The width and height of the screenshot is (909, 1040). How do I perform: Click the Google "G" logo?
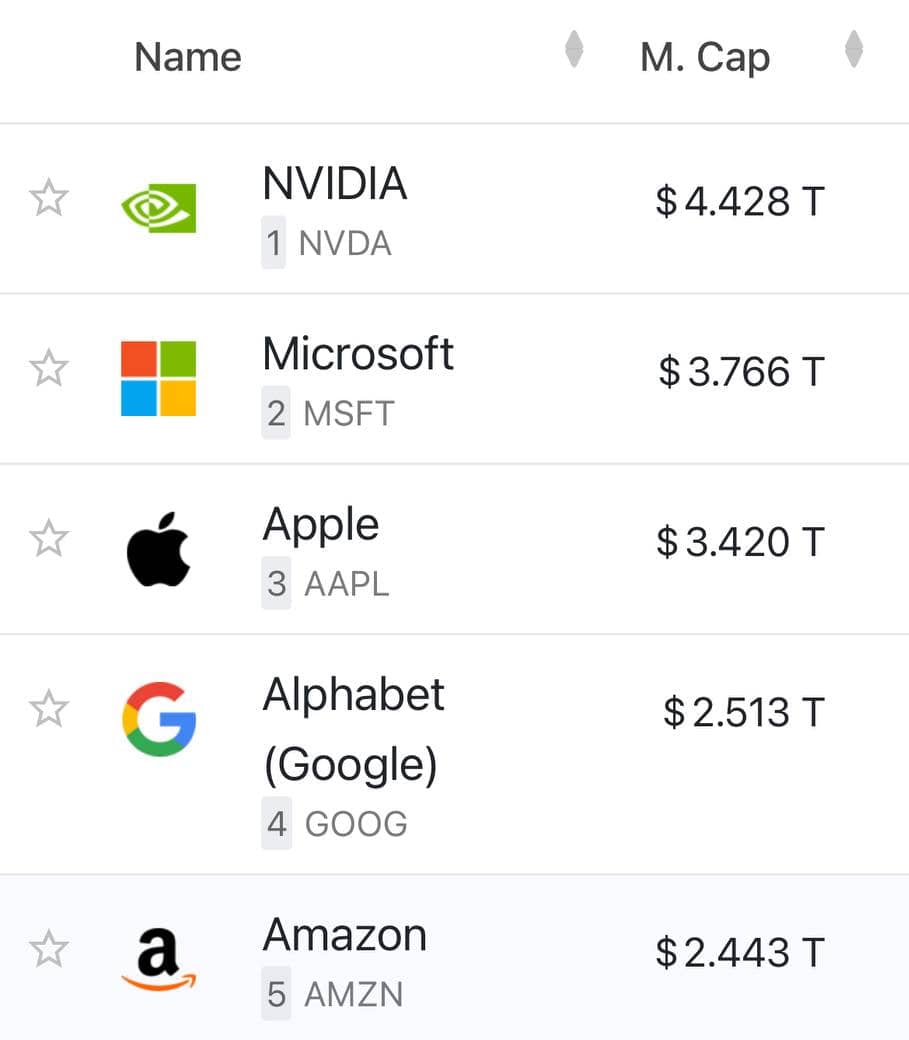tap(160, 718)
